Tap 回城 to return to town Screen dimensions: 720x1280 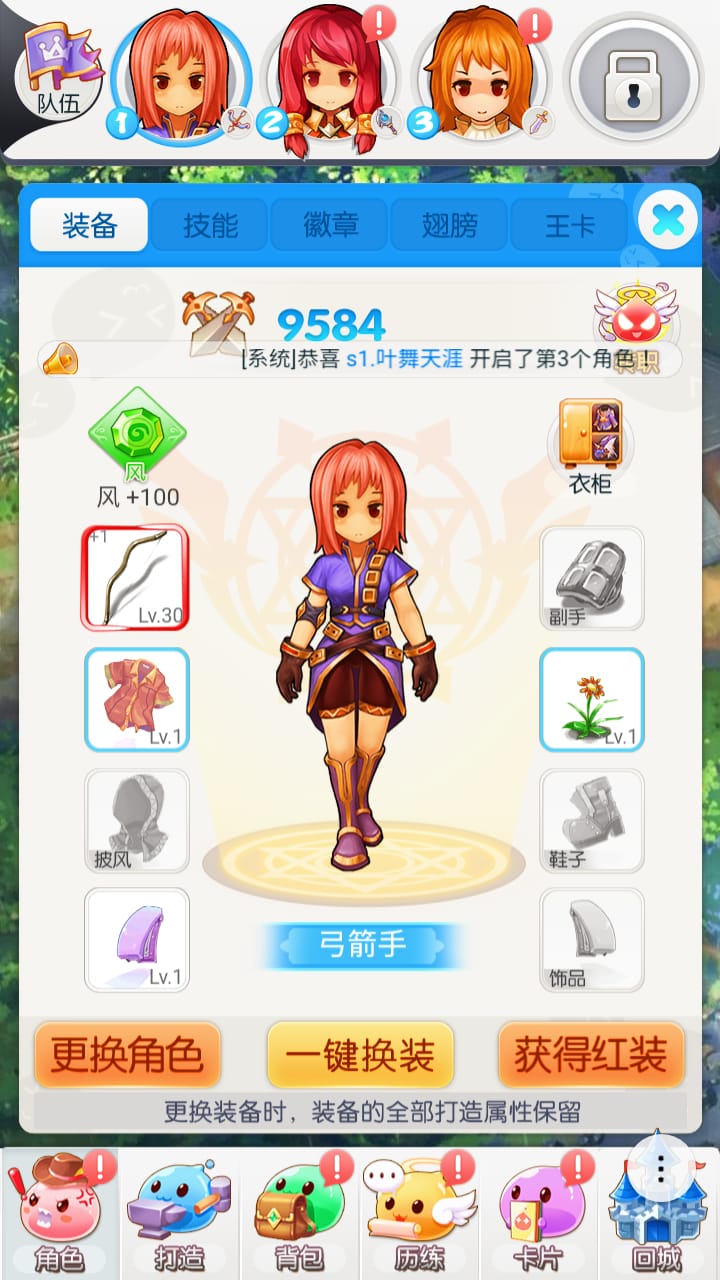point(658,1215)
